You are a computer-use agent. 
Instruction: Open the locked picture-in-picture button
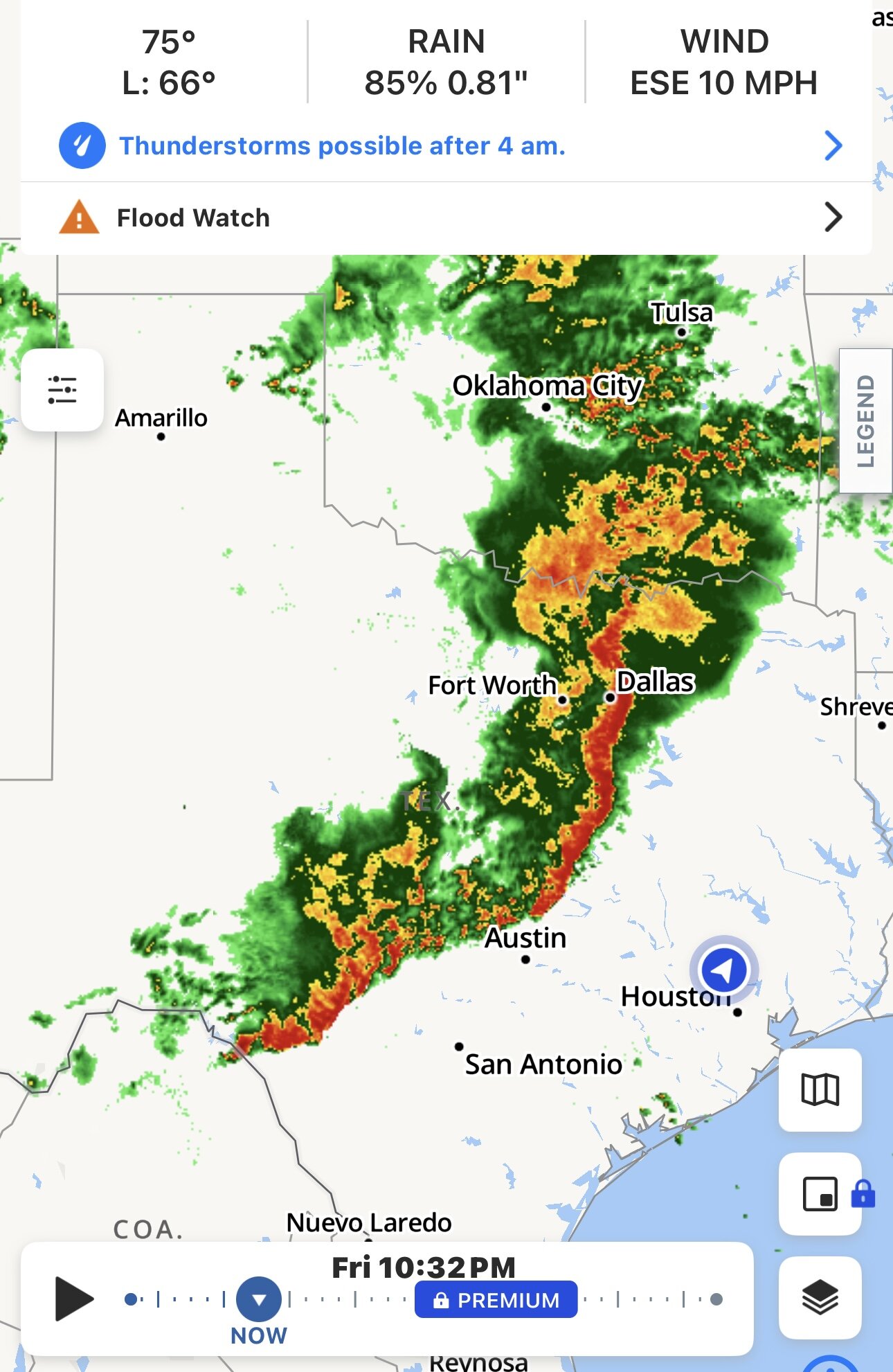820,1194
